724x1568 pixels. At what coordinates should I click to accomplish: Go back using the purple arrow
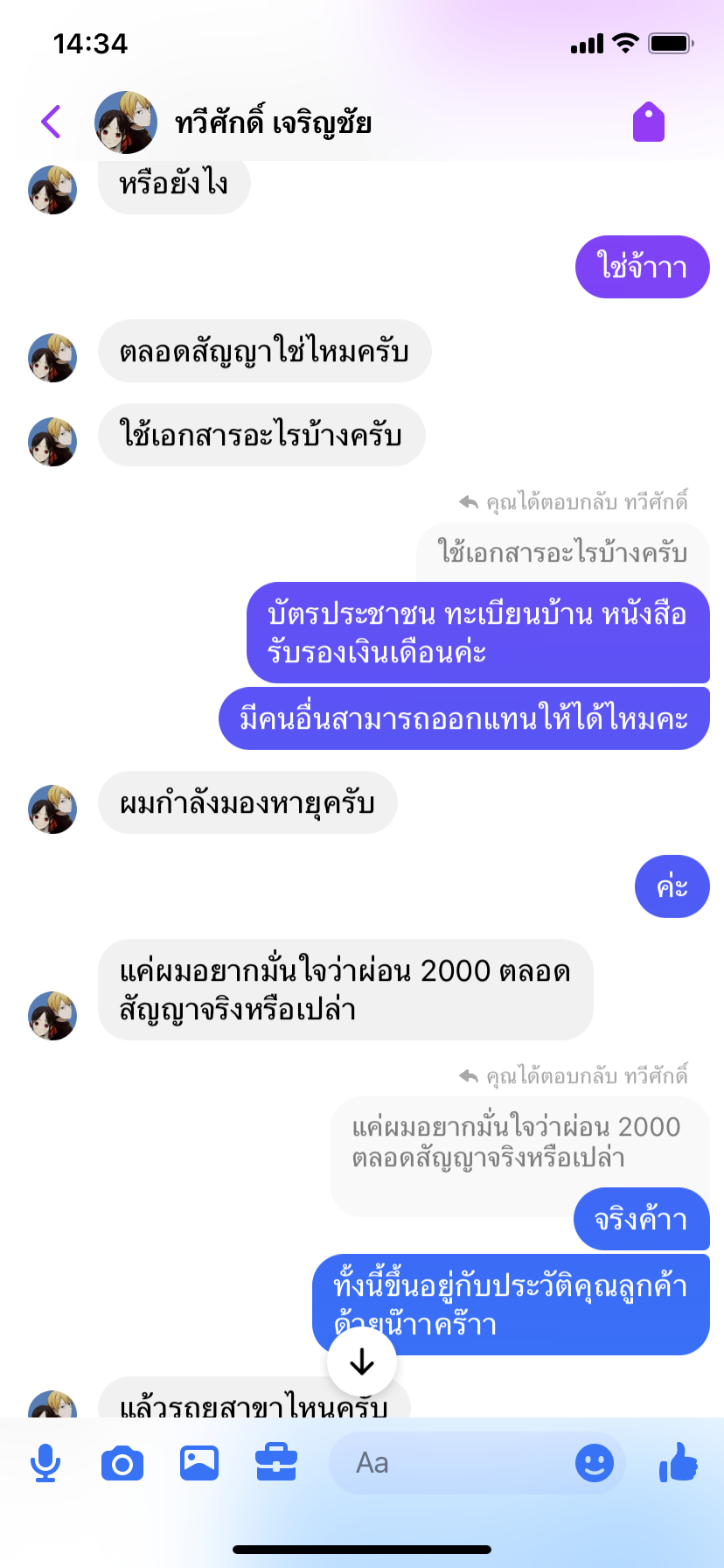[52, 122]
